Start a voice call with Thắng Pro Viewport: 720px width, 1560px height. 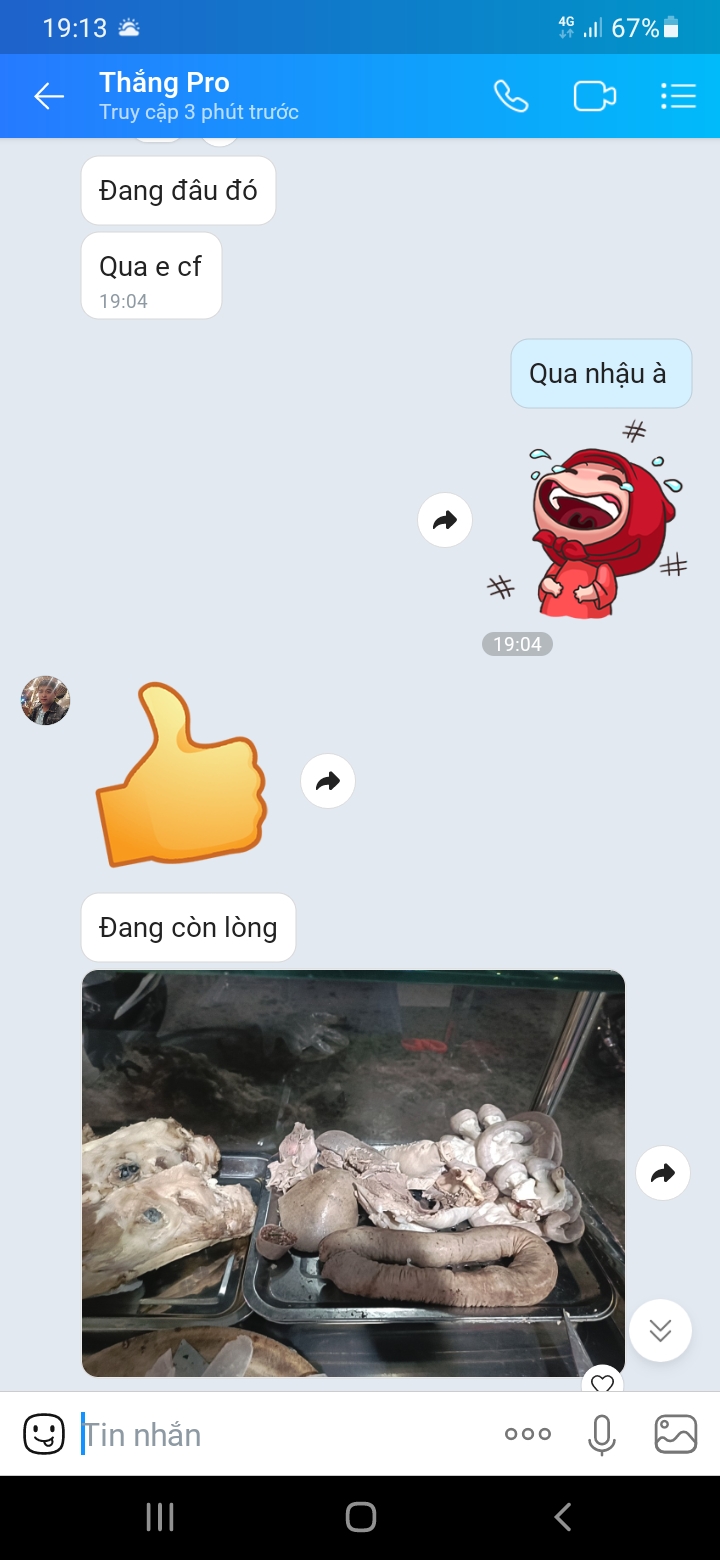pyautogui.click(x=511, y=96)
